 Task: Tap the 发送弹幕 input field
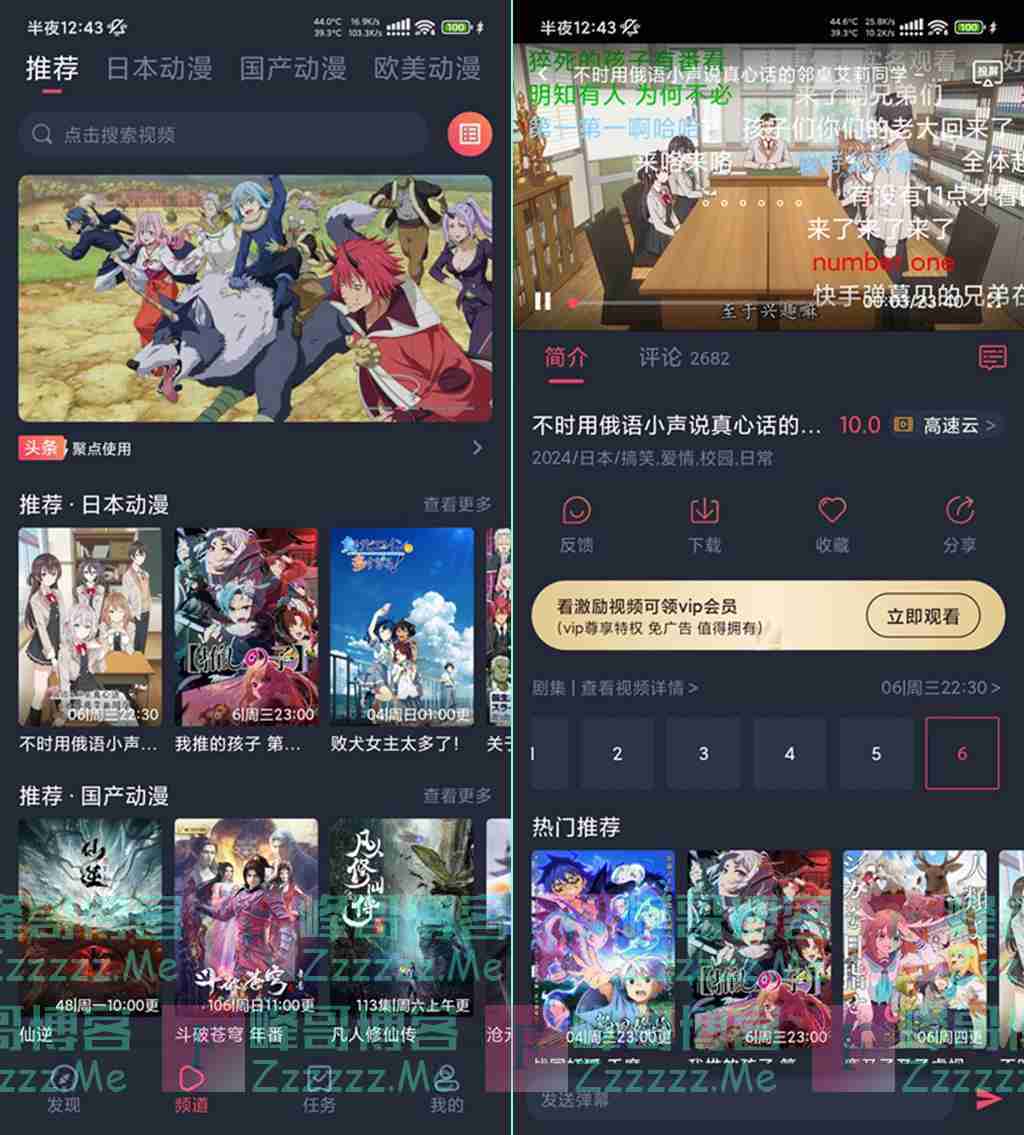[740, 1099]
